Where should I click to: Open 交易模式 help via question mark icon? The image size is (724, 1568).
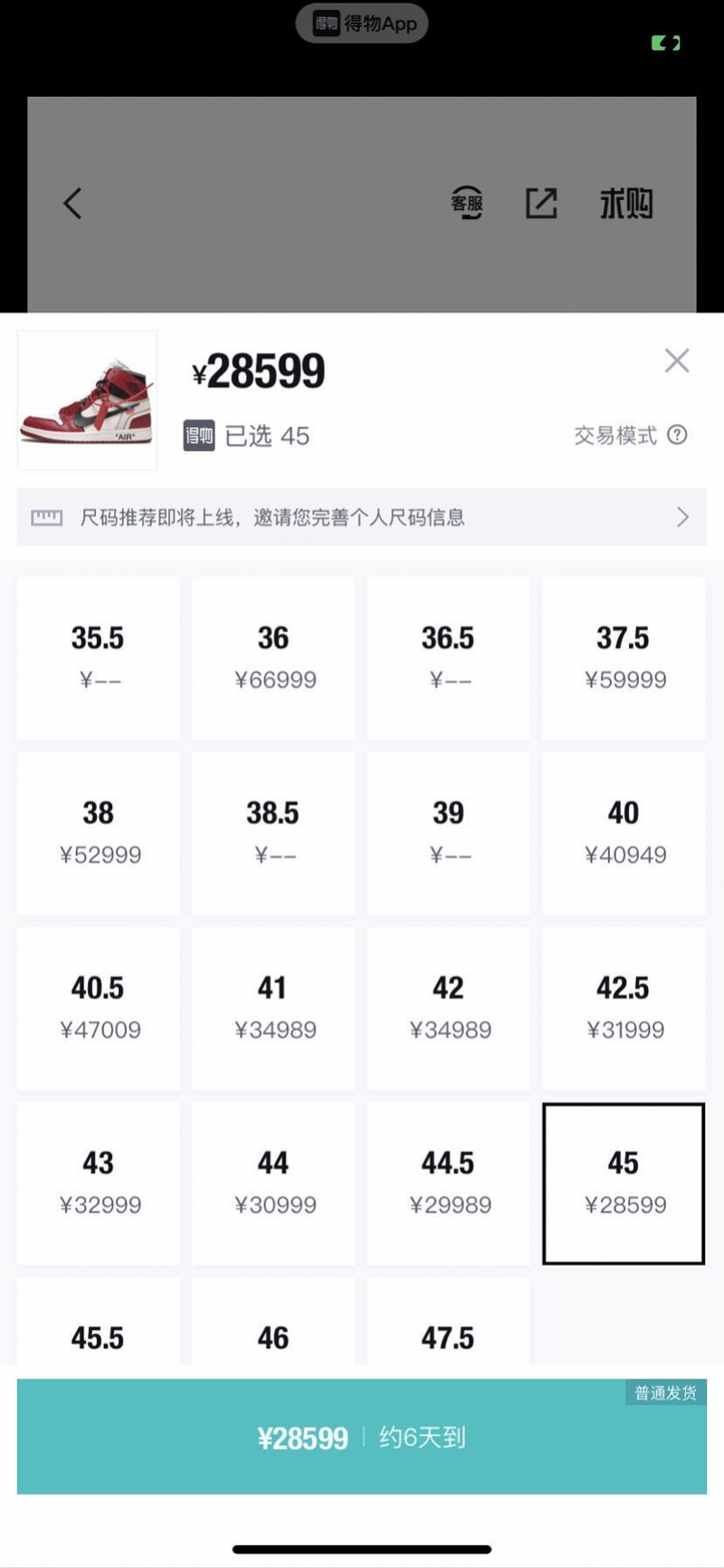point(678,435)
